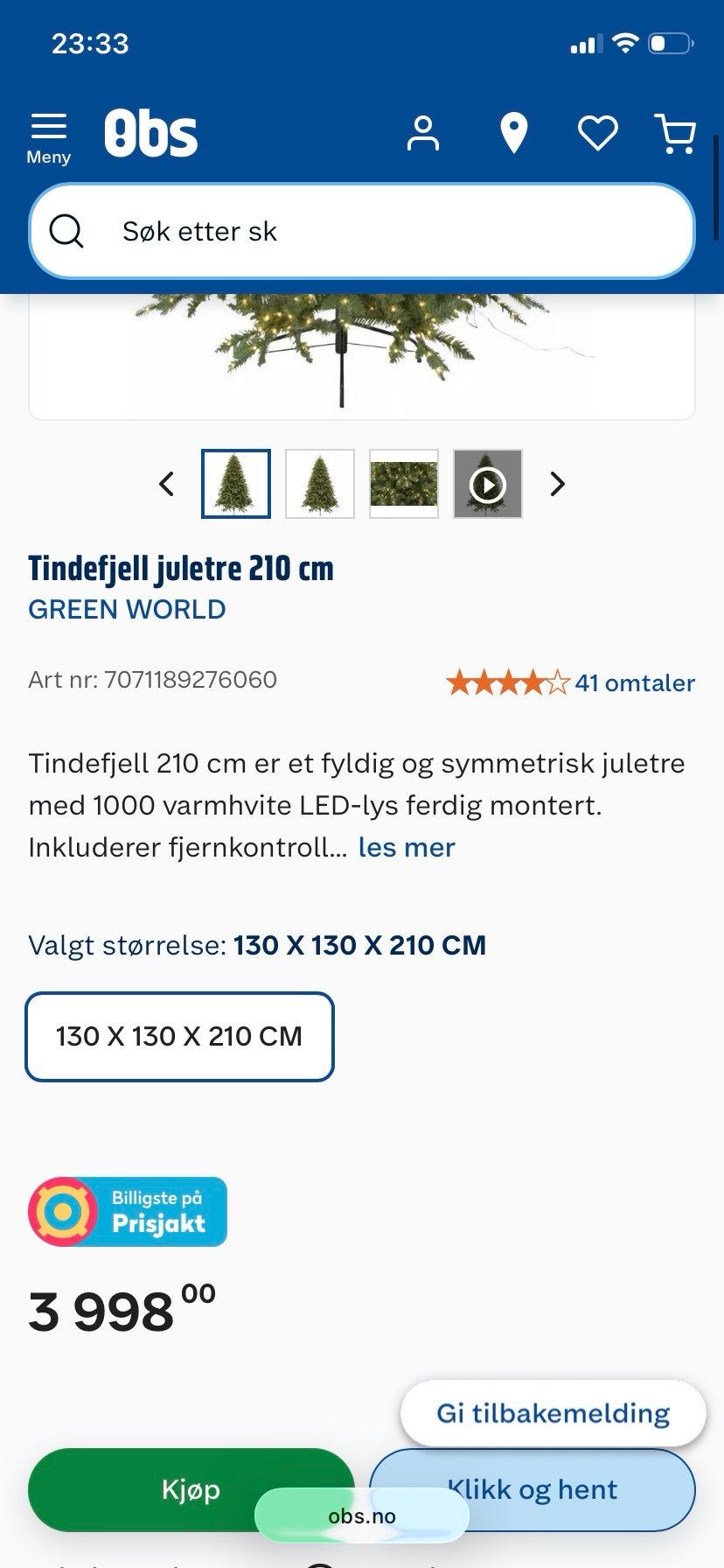Open the GREEN WORLD brand link

click(128, 609)
